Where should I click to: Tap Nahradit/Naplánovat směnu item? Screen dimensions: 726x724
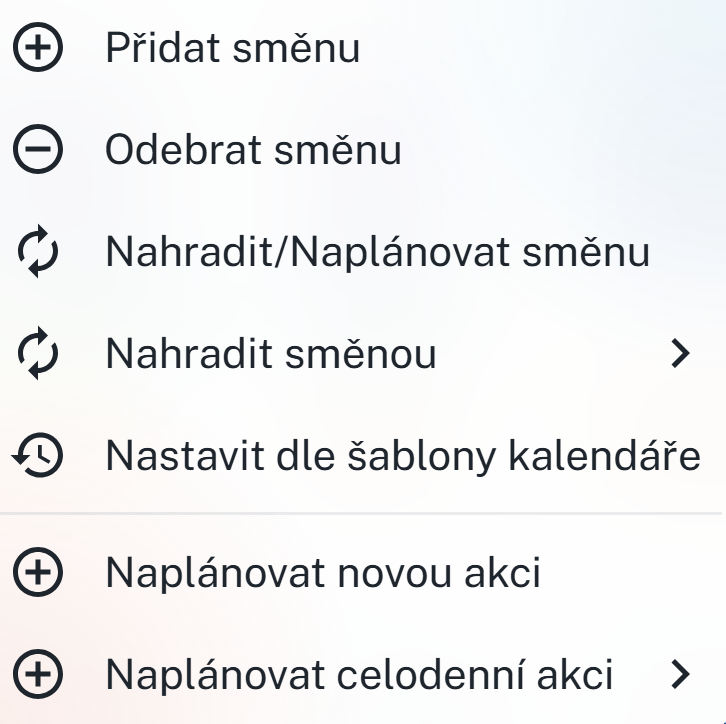[376, 252]
